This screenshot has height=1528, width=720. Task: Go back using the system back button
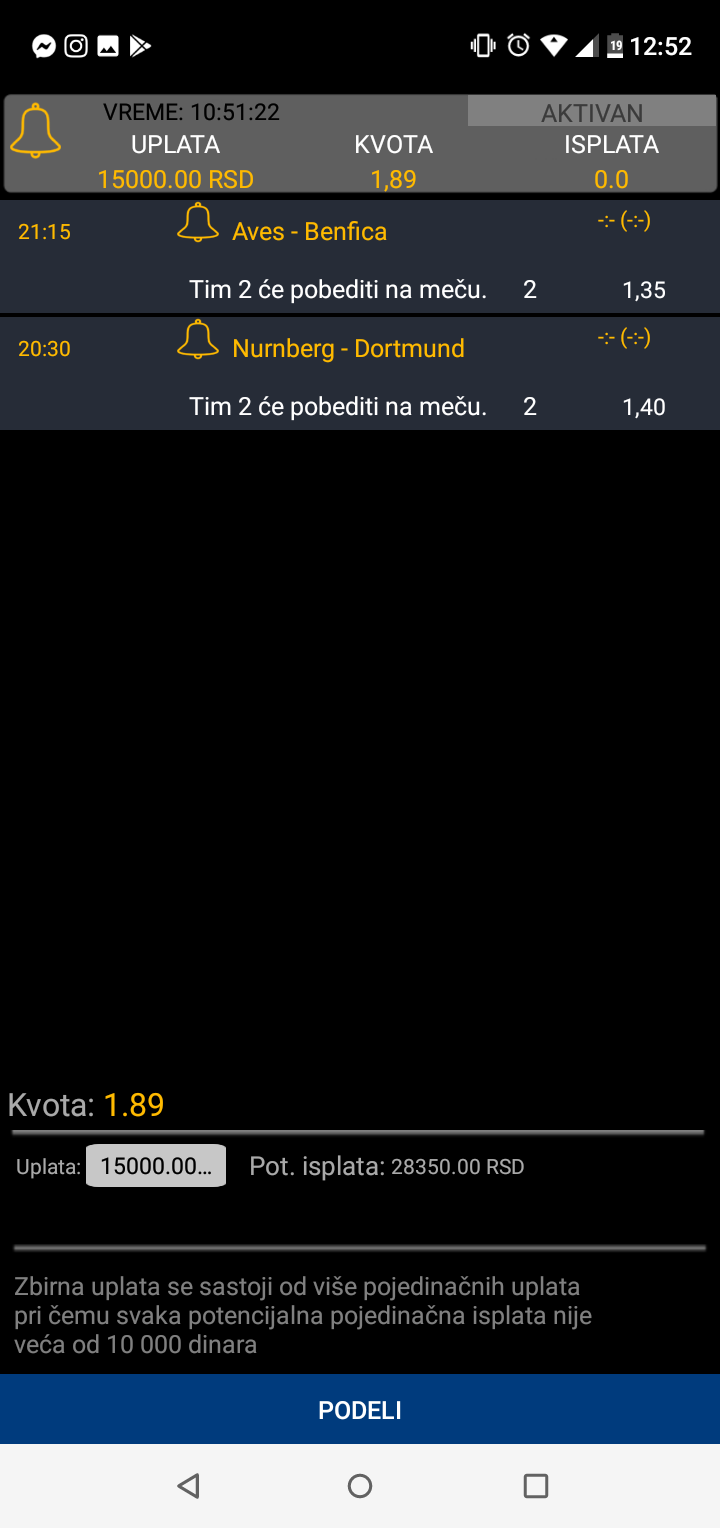point(188,1485)
